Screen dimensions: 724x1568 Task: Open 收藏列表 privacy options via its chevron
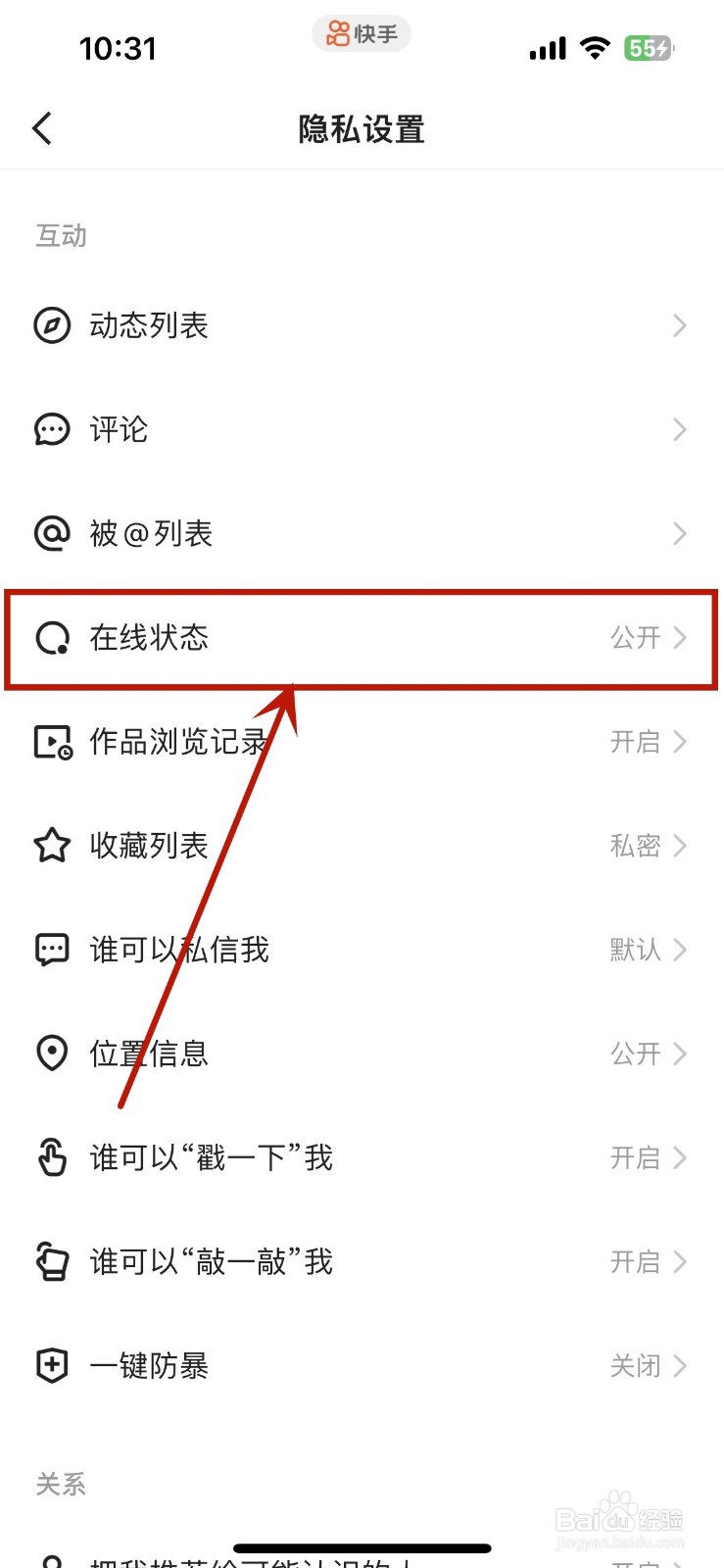tap(680, 846)
